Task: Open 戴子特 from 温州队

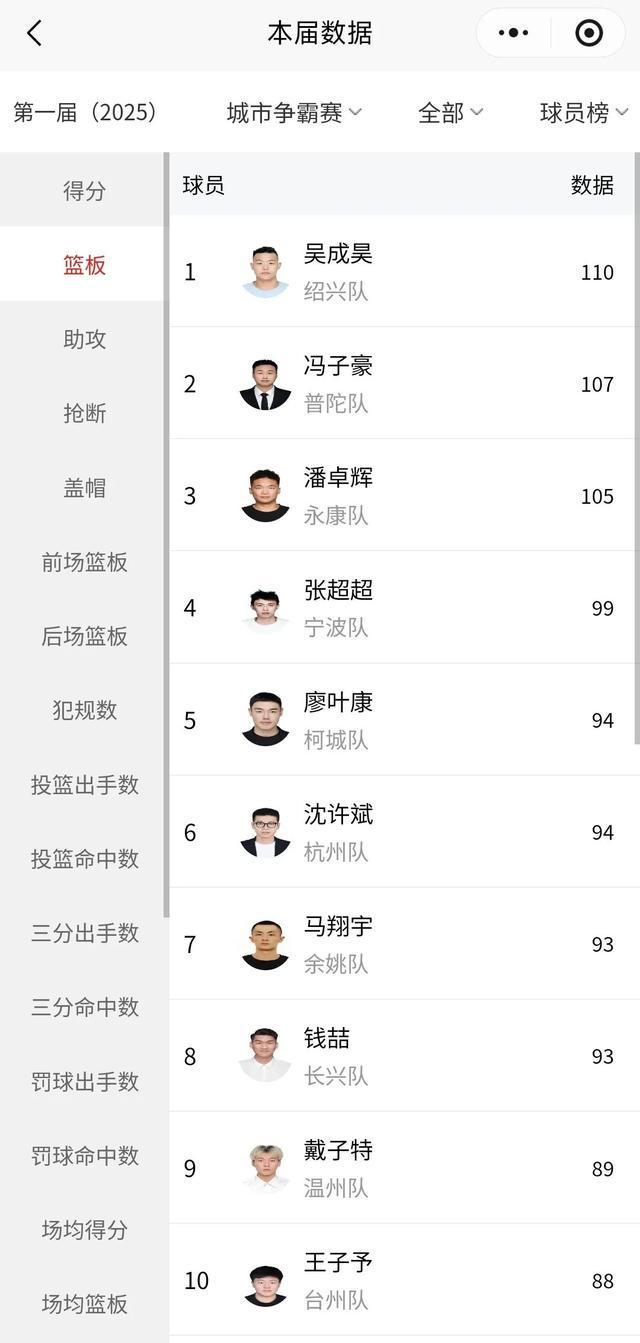Action: tap(400, 1167)
